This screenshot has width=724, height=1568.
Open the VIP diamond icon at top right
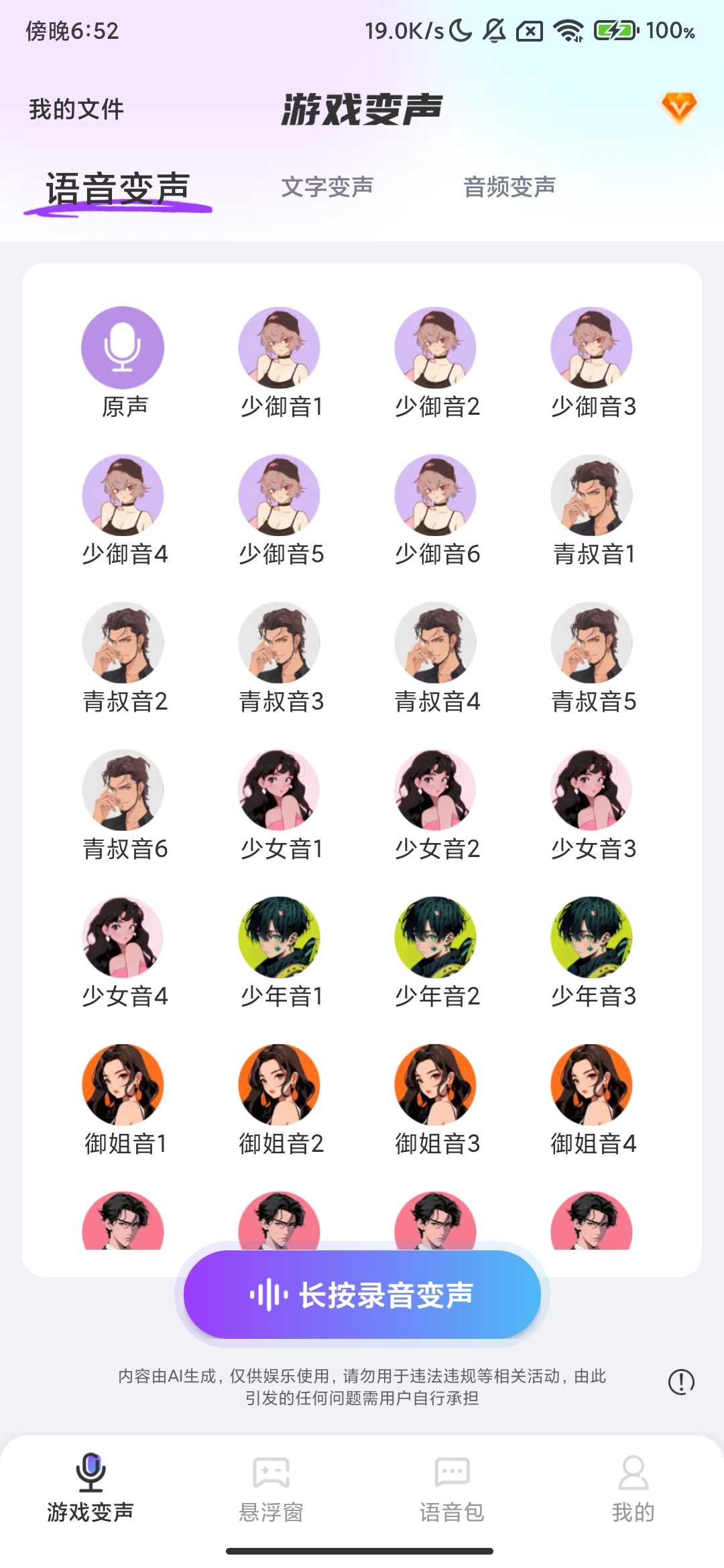pyautogui.click(x=680, y=107)
